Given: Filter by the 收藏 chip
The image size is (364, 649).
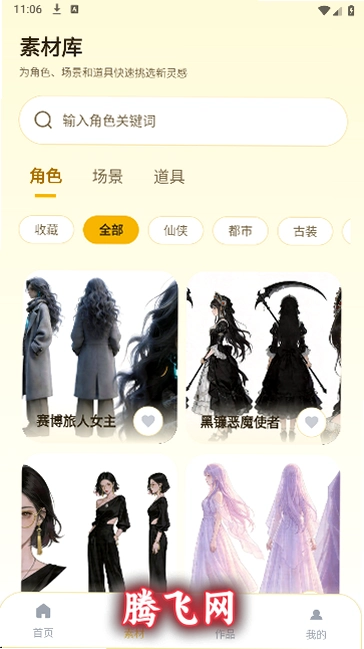Looking at the screenshot, I should [x=46, y=230].
